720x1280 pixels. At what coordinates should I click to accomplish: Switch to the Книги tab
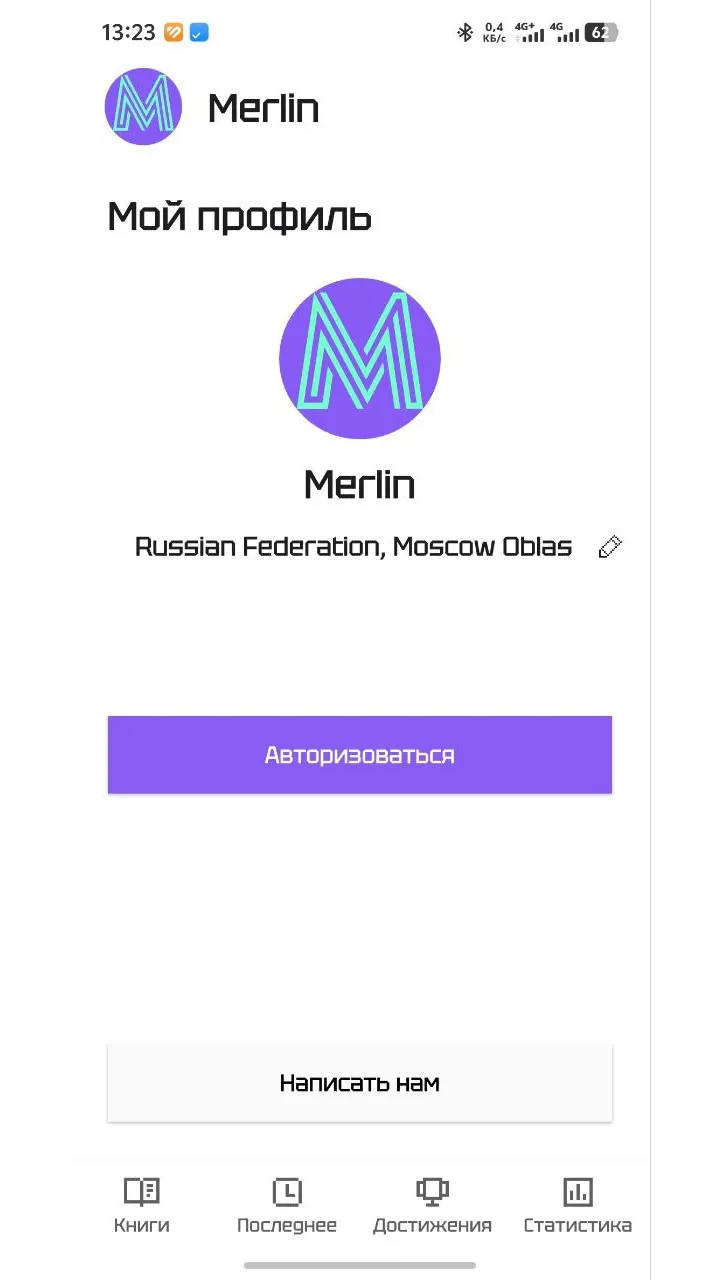[142, 1205]
